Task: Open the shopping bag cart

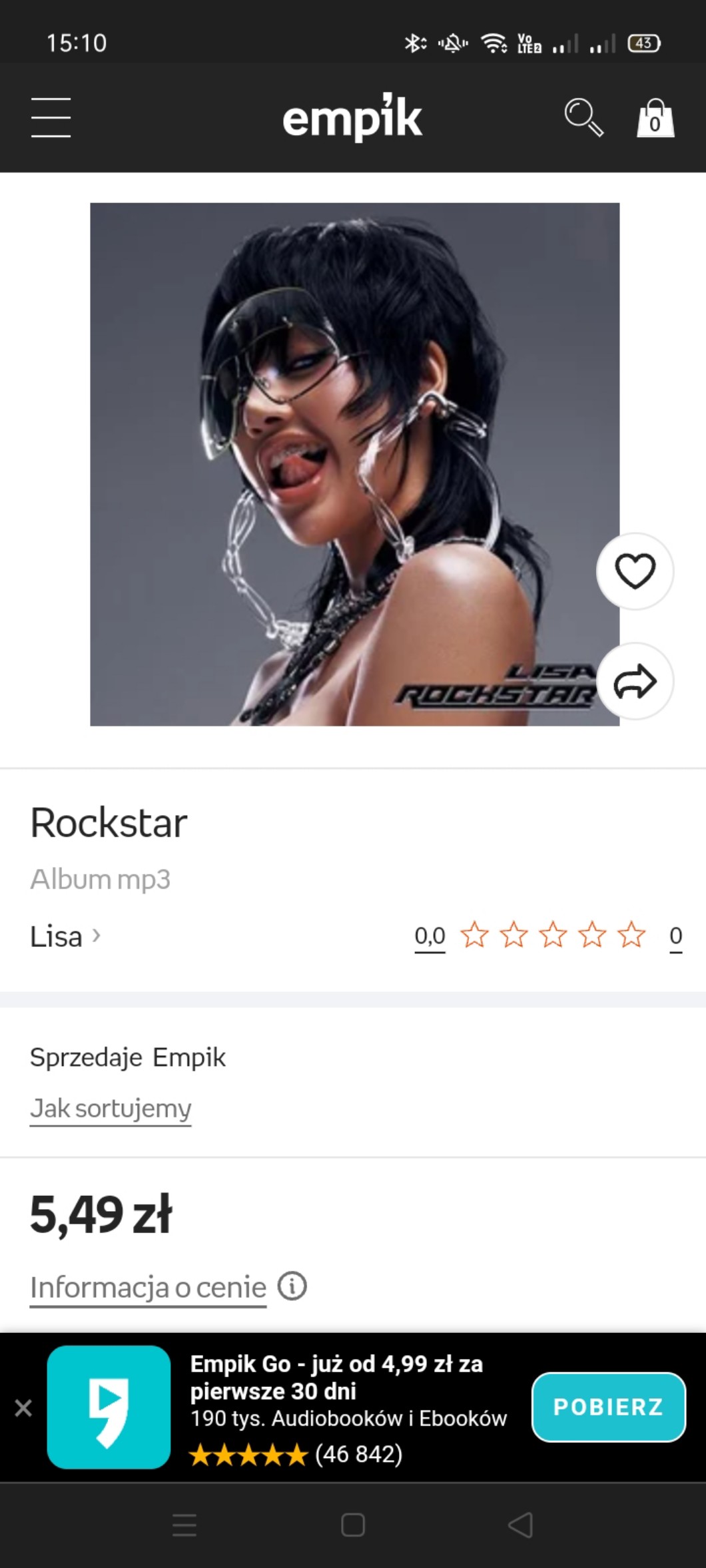Action: coord(655,119)
